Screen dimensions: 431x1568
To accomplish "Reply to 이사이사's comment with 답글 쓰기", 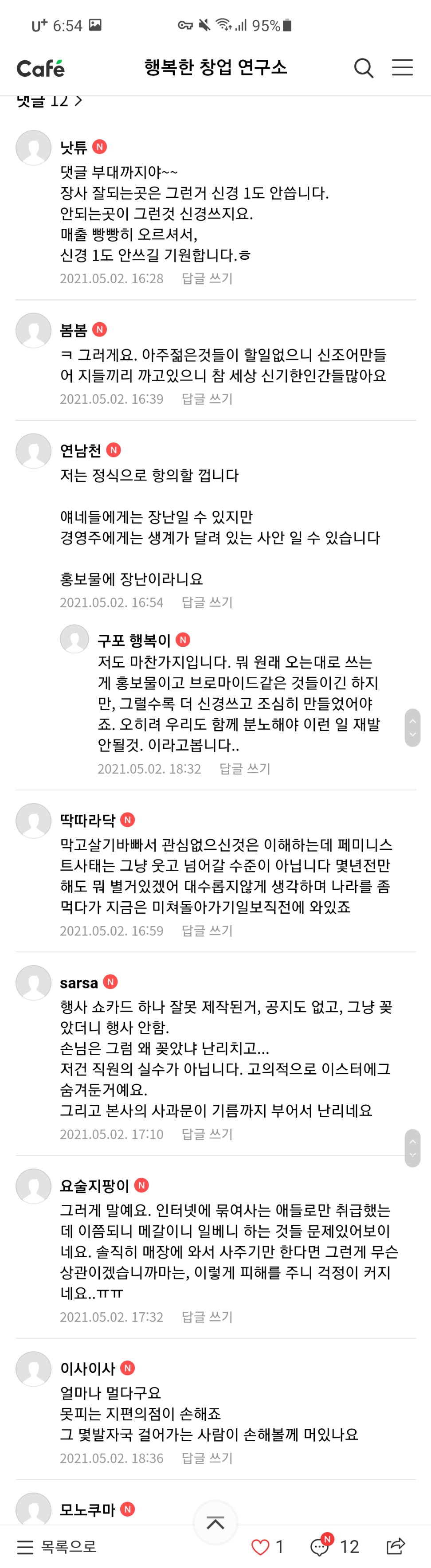I will tap(207, 1458).
